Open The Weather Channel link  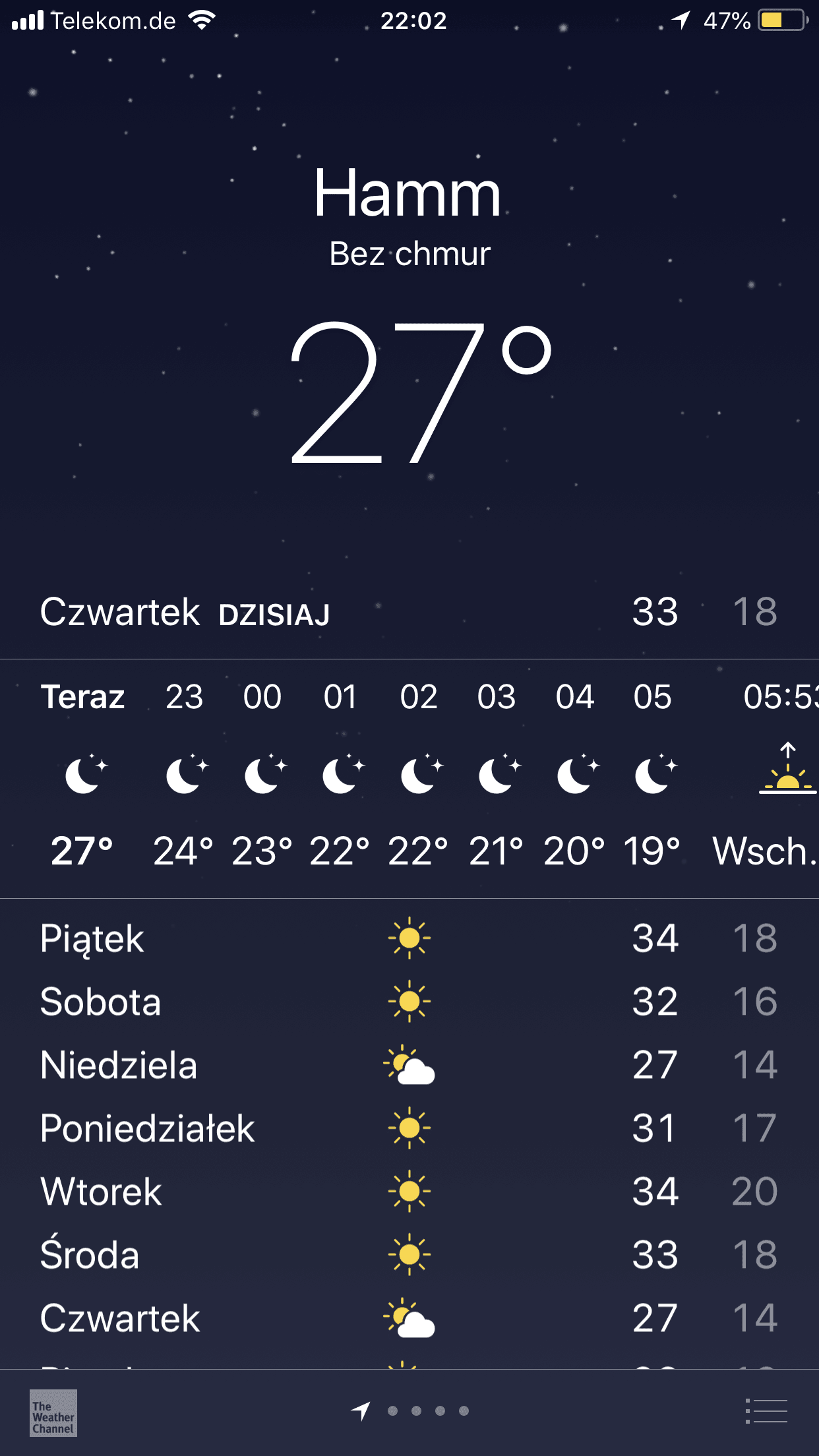[x=53, y=1412]
